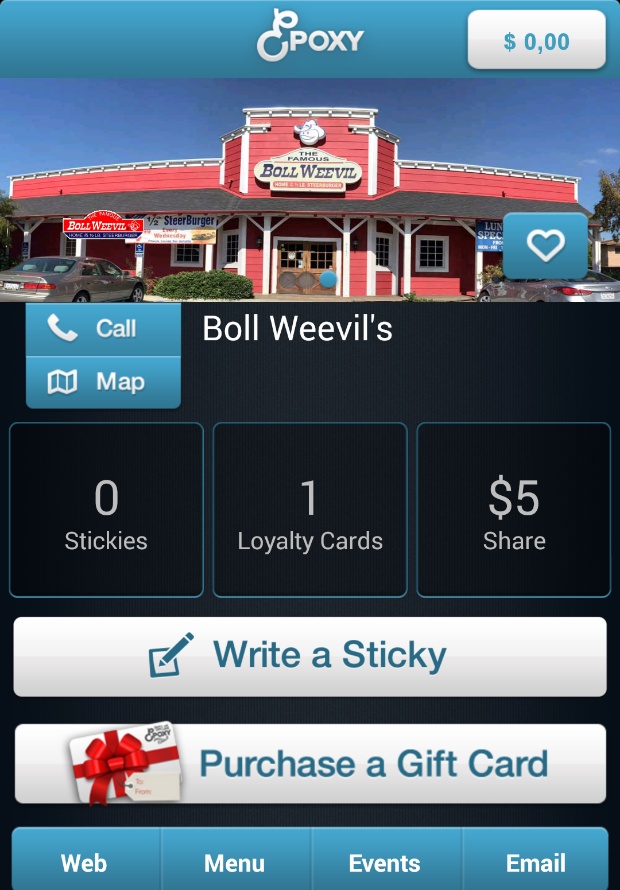View the 0 Stickies tile
The height and width of the screenshot is (890, 620).
106,510
